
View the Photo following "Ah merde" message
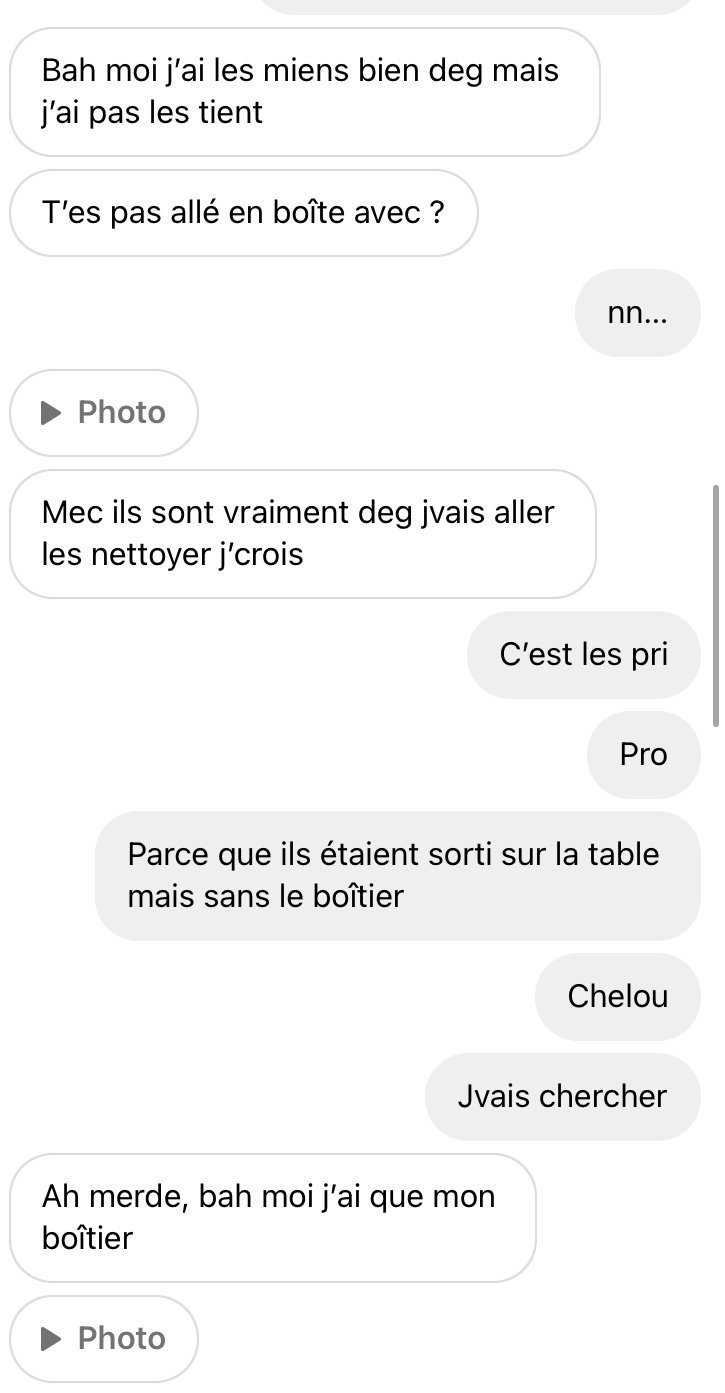coord(104,1338)
